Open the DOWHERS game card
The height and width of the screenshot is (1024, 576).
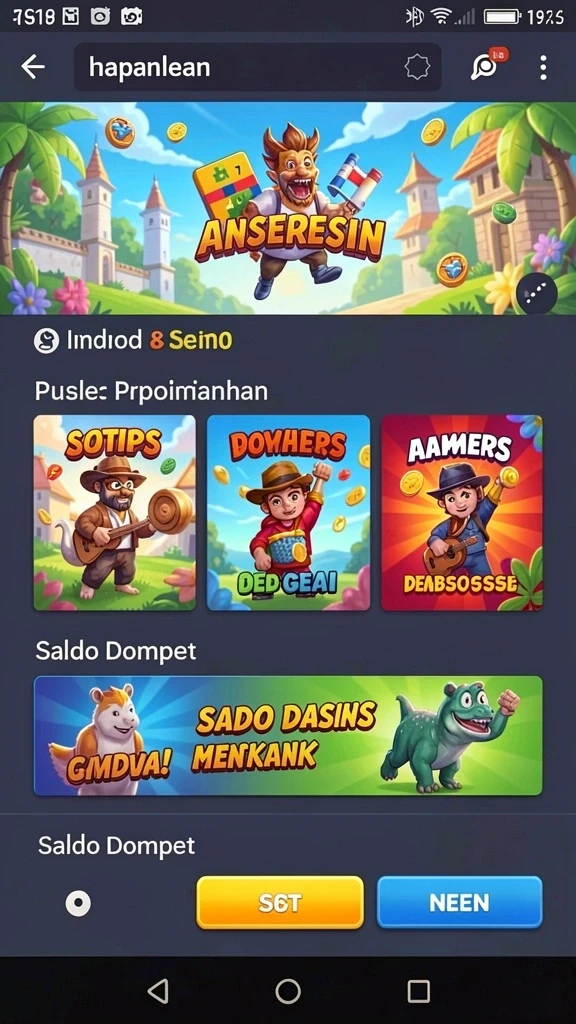289,513
